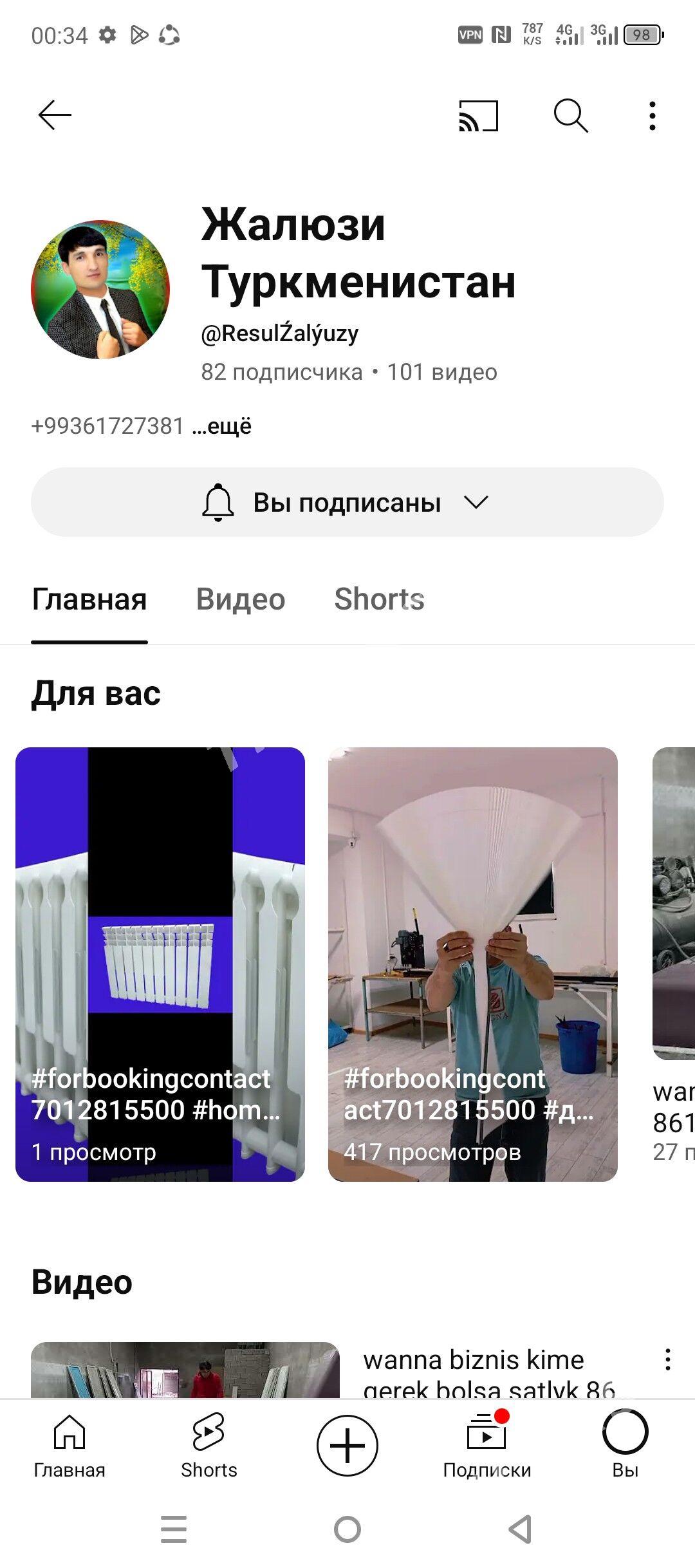This screenshot has width=695, height=1568.
Task: Play the short with 417 просмотров
Action: coord(473,964)
